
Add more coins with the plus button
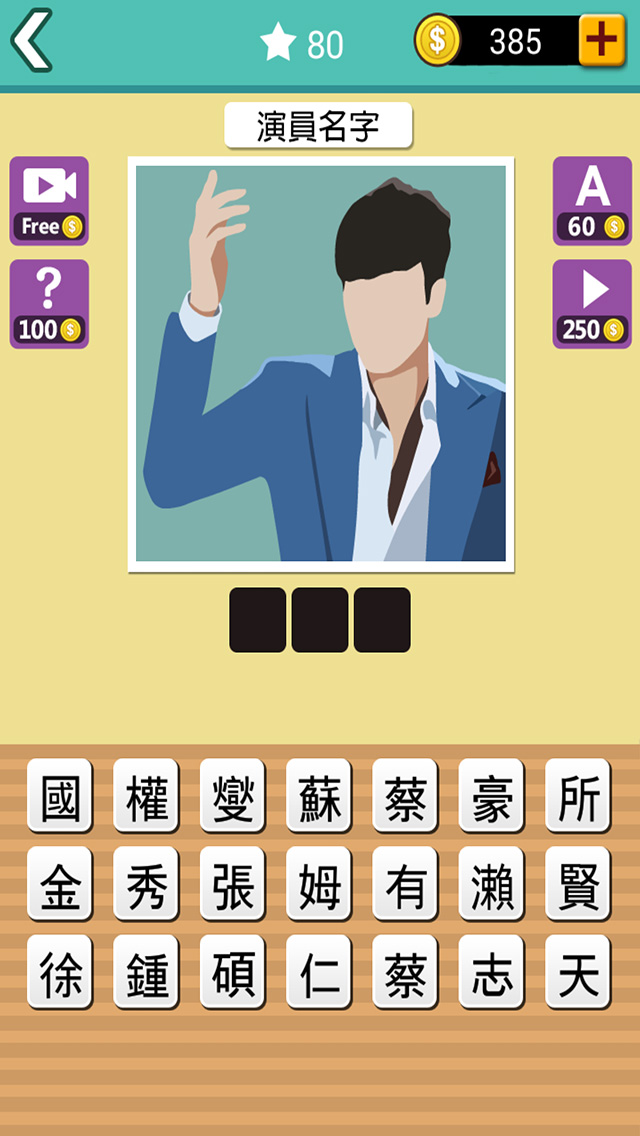click(602, 41)
